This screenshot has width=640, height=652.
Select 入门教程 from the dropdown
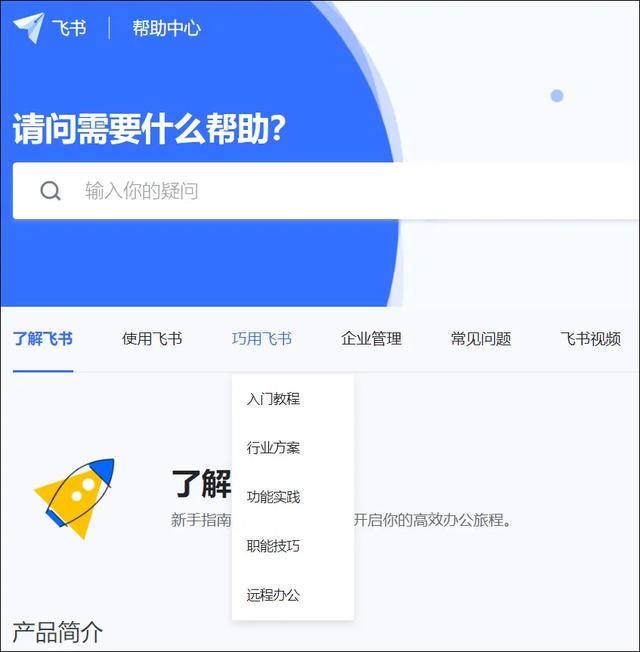(x=273, y=399)
